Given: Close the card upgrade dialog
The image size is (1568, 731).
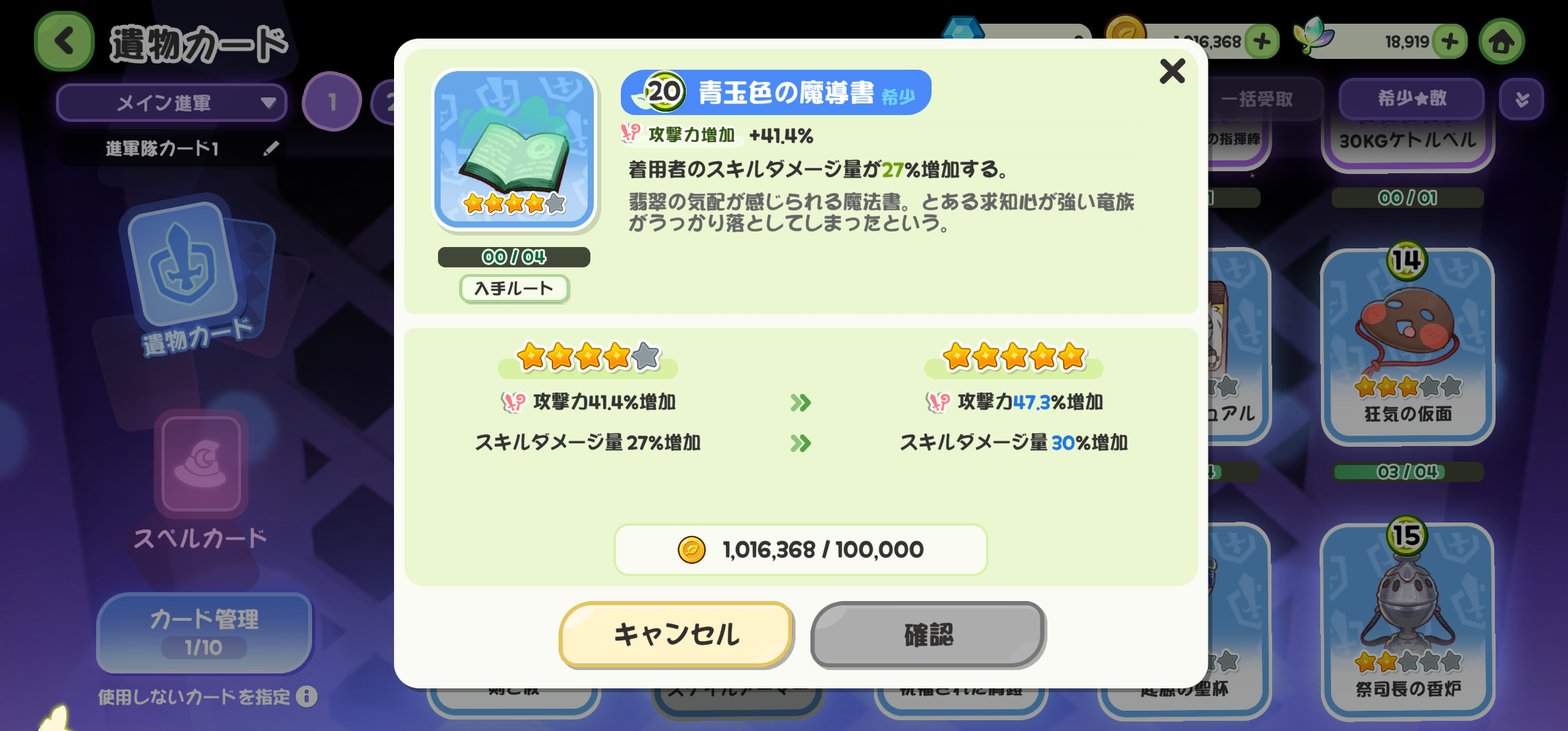Looking at the screenshot, I should (x=1172, y=71).
